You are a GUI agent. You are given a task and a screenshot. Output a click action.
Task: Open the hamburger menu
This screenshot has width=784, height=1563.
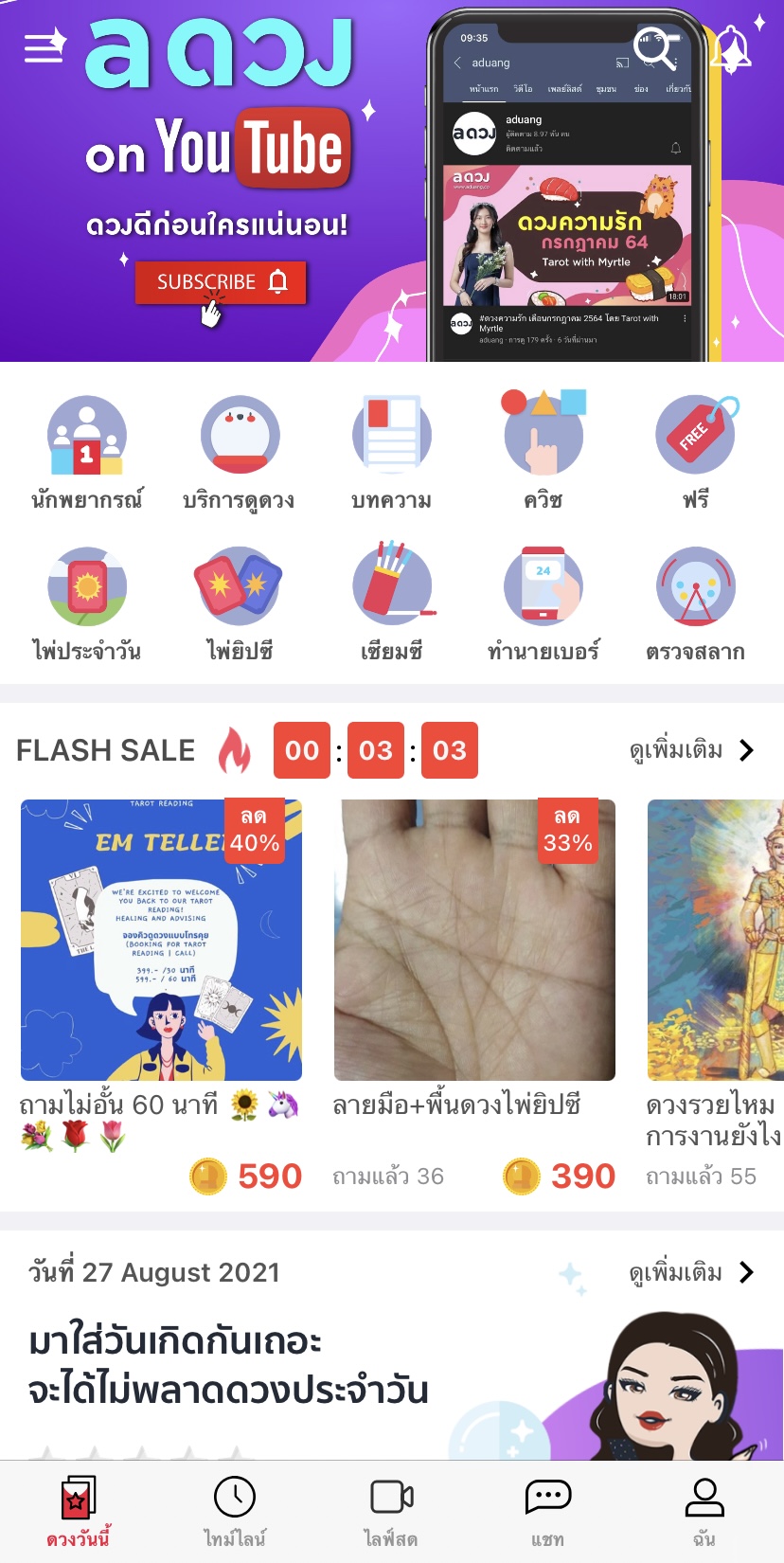pyautogui.click(x=44, y=46)
